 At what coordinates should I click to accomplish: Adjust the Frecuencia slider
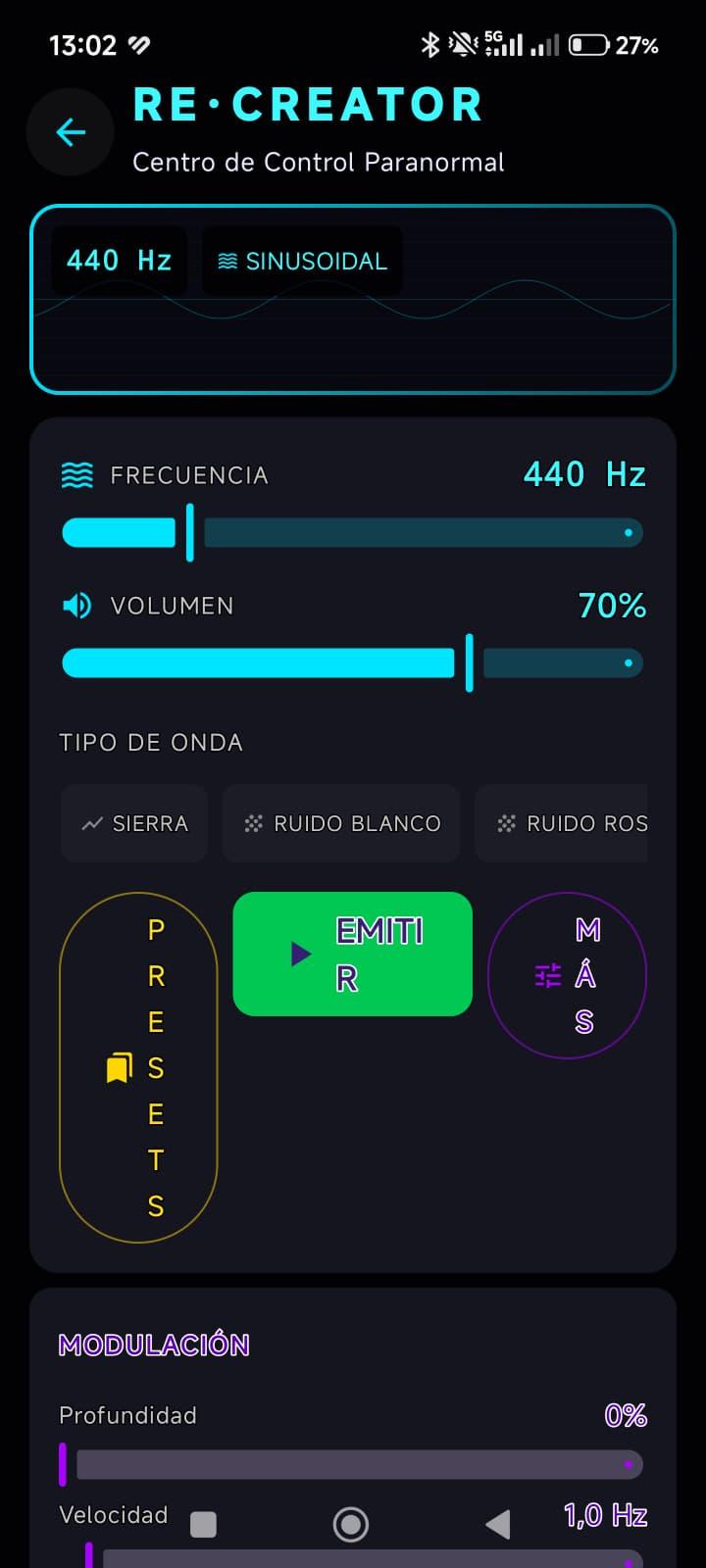[190, 533]
